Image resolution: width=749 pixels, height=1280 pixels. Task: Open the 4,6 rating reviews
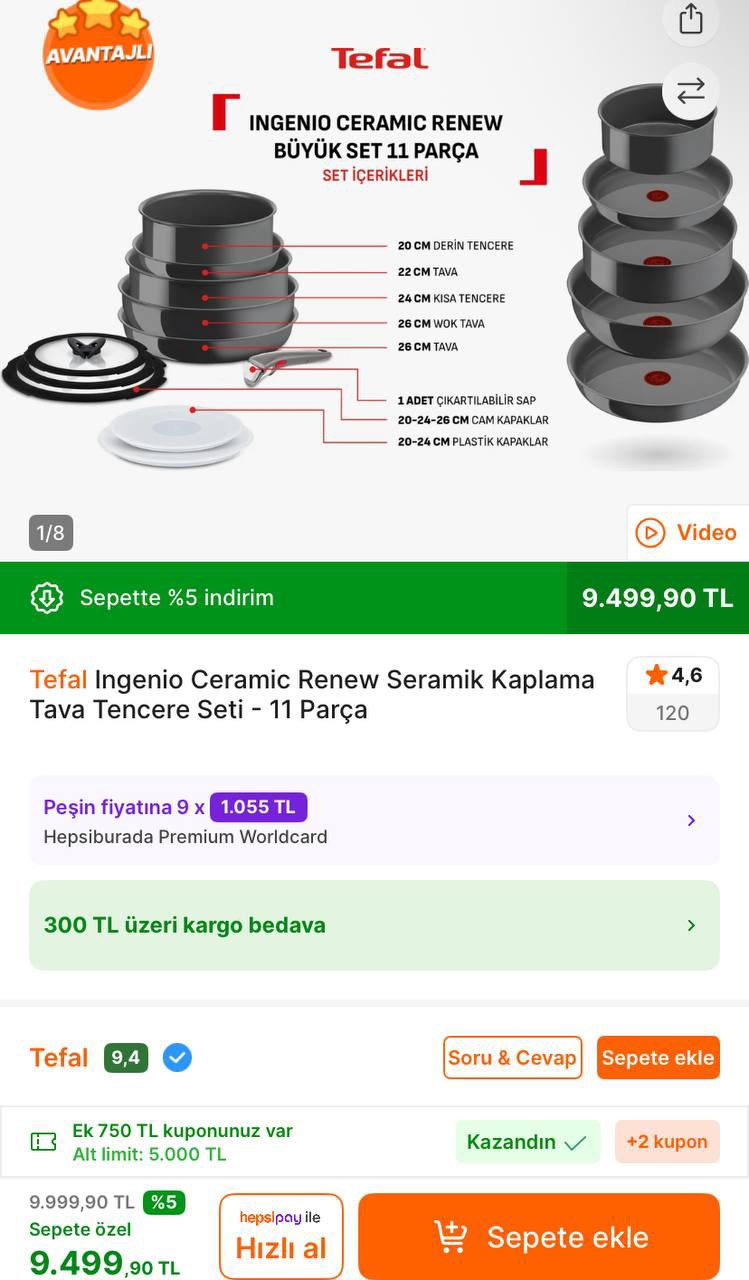pos(672,693)
